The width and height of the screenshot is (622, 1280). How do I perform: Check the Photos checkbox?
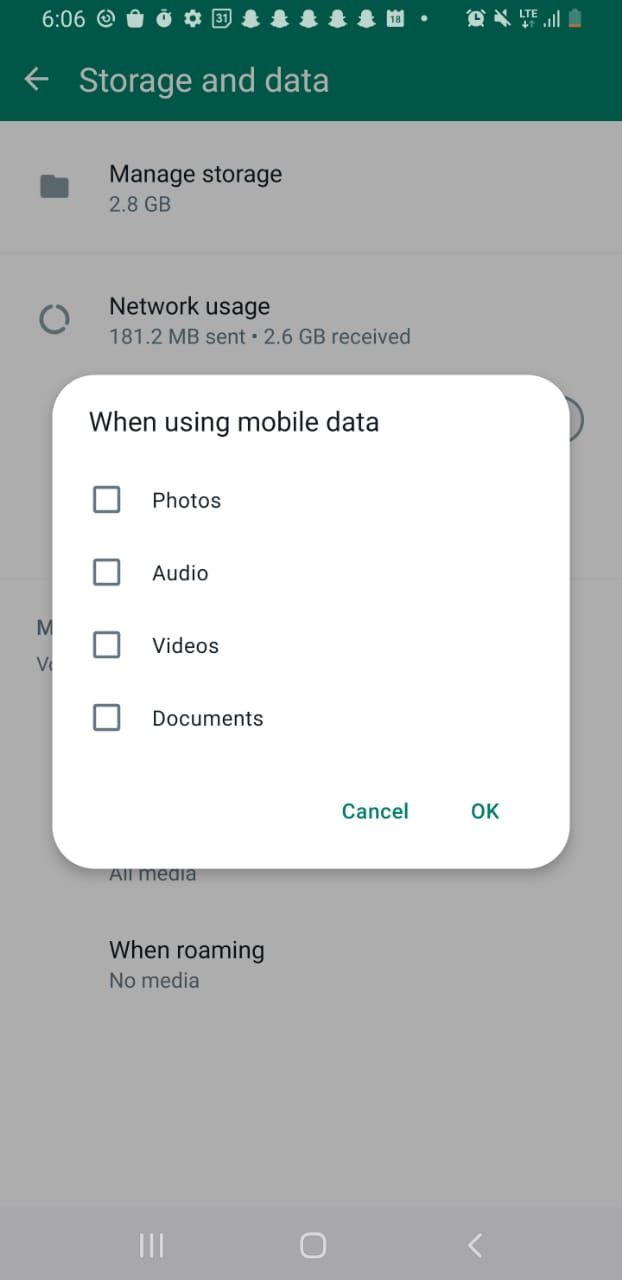click(x=107, y=500)
